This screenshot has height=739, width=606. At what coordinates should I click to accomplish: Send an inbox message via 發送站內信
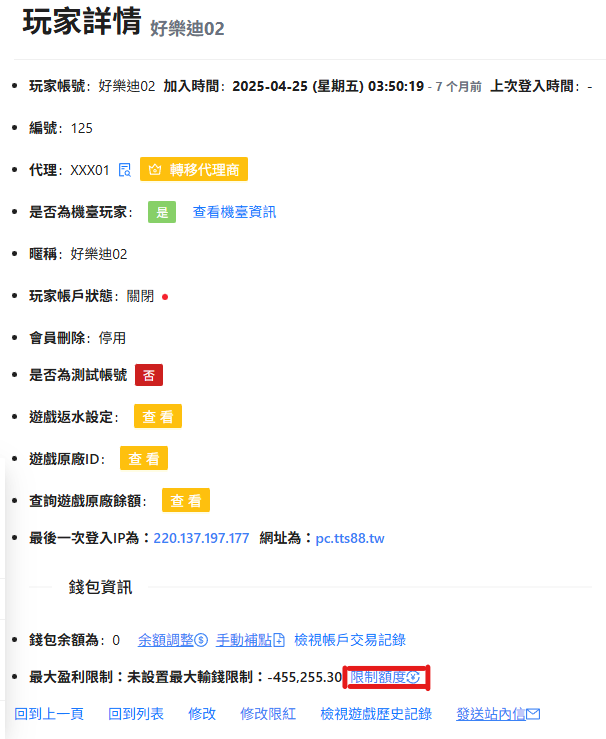point(498,714)
